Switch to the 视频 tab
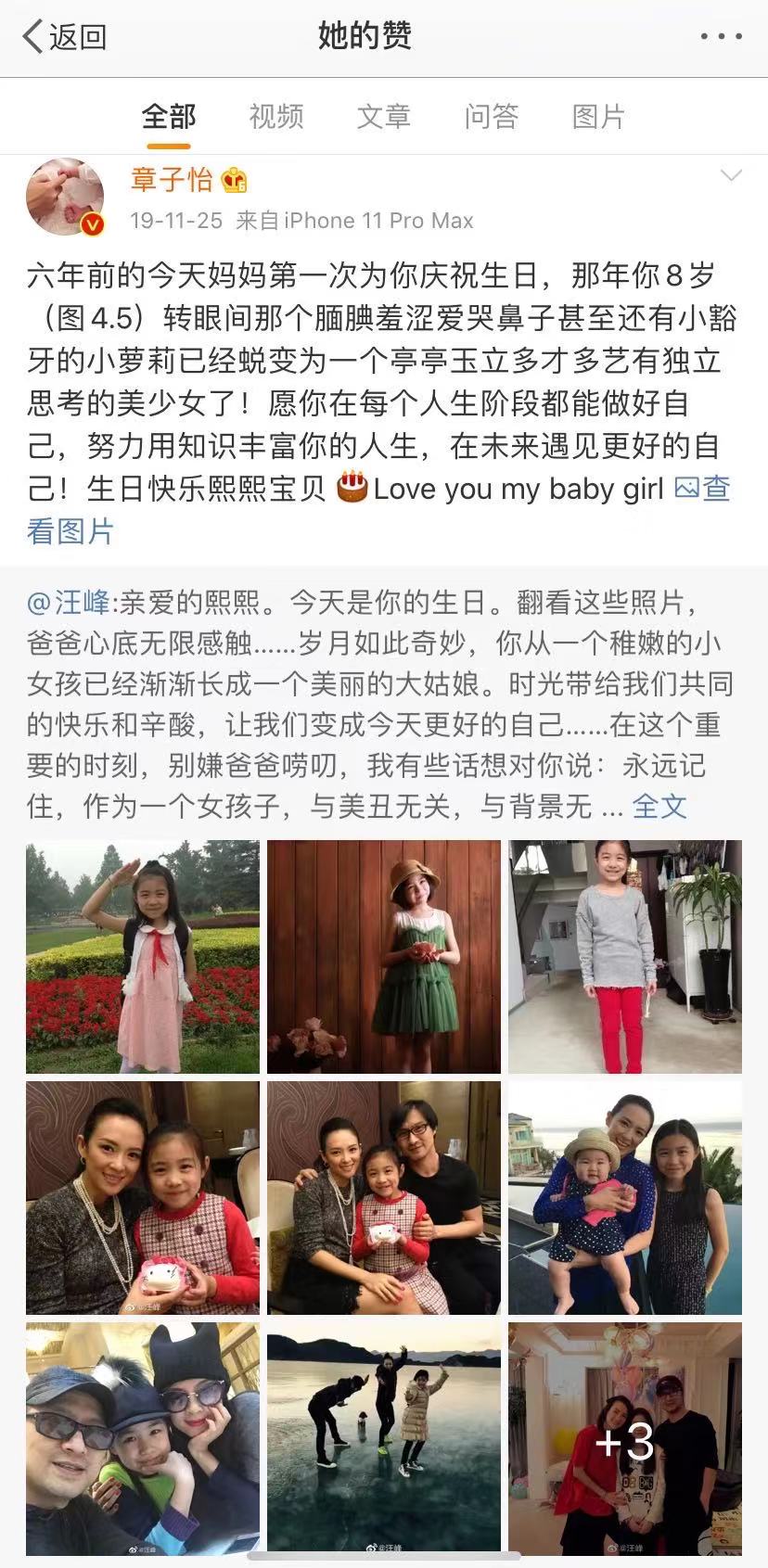 276,117
